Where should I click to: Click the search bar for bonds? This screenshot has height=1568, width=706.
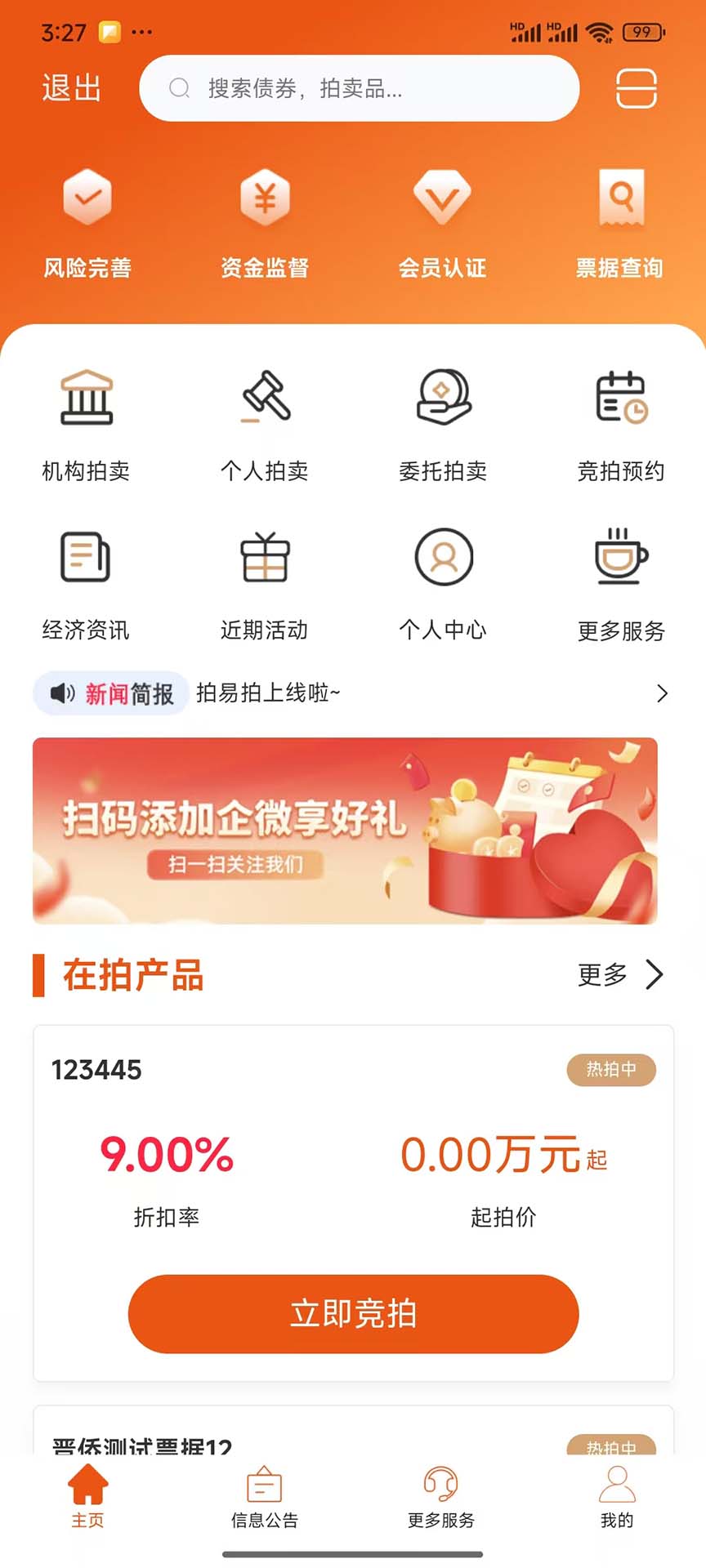pos(360,88)
